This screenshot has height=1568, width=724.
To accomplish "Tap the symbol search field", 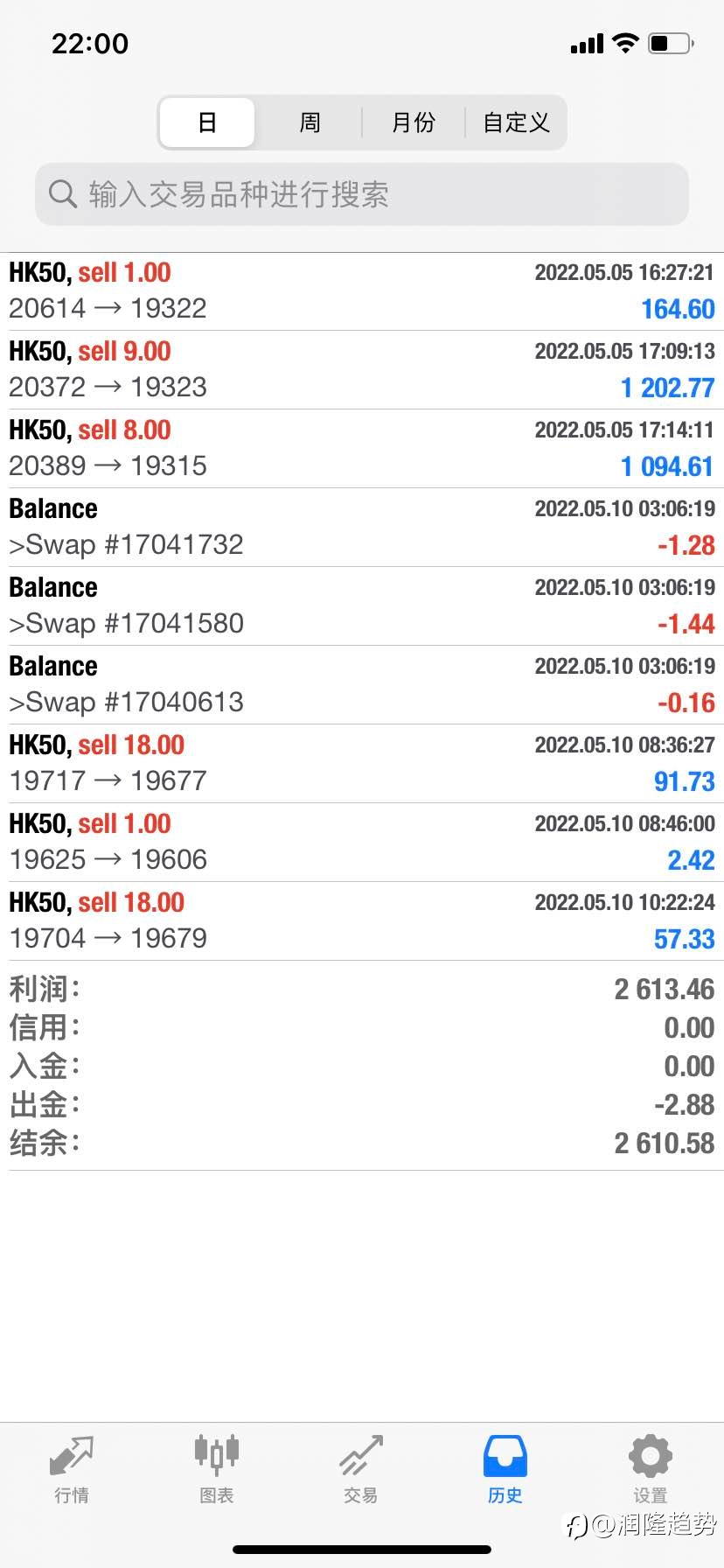I will [362, 194].
